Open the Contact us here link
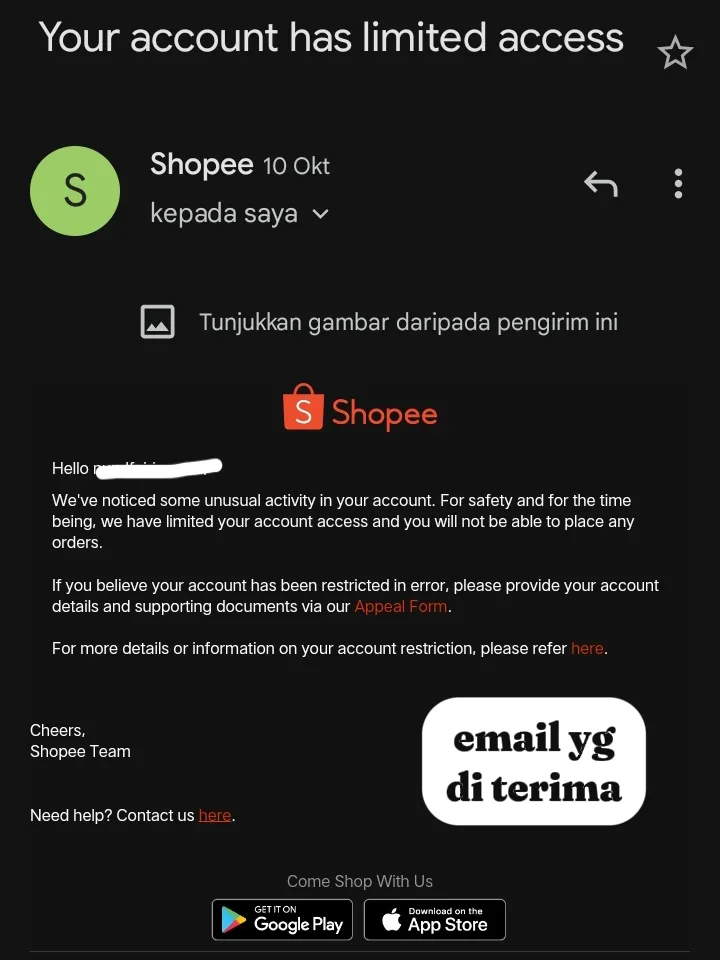The width and height of the screenshot is (720, 960). pyautogui.click(x=215, y=815)
